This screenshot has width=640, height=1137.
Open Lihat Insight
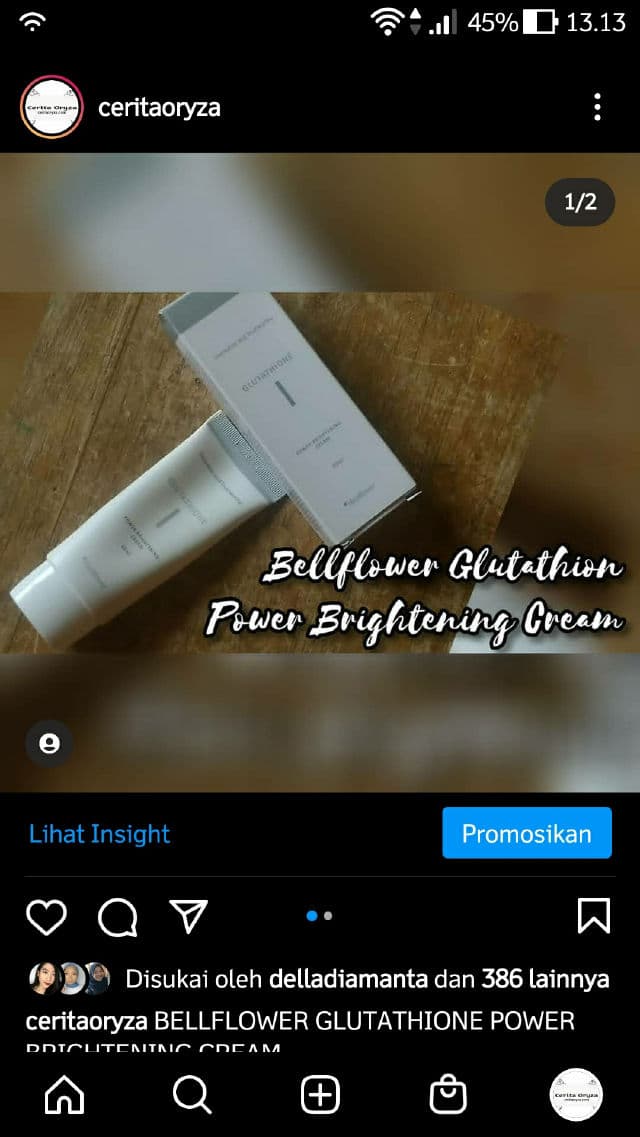click(x=99, y=834)
